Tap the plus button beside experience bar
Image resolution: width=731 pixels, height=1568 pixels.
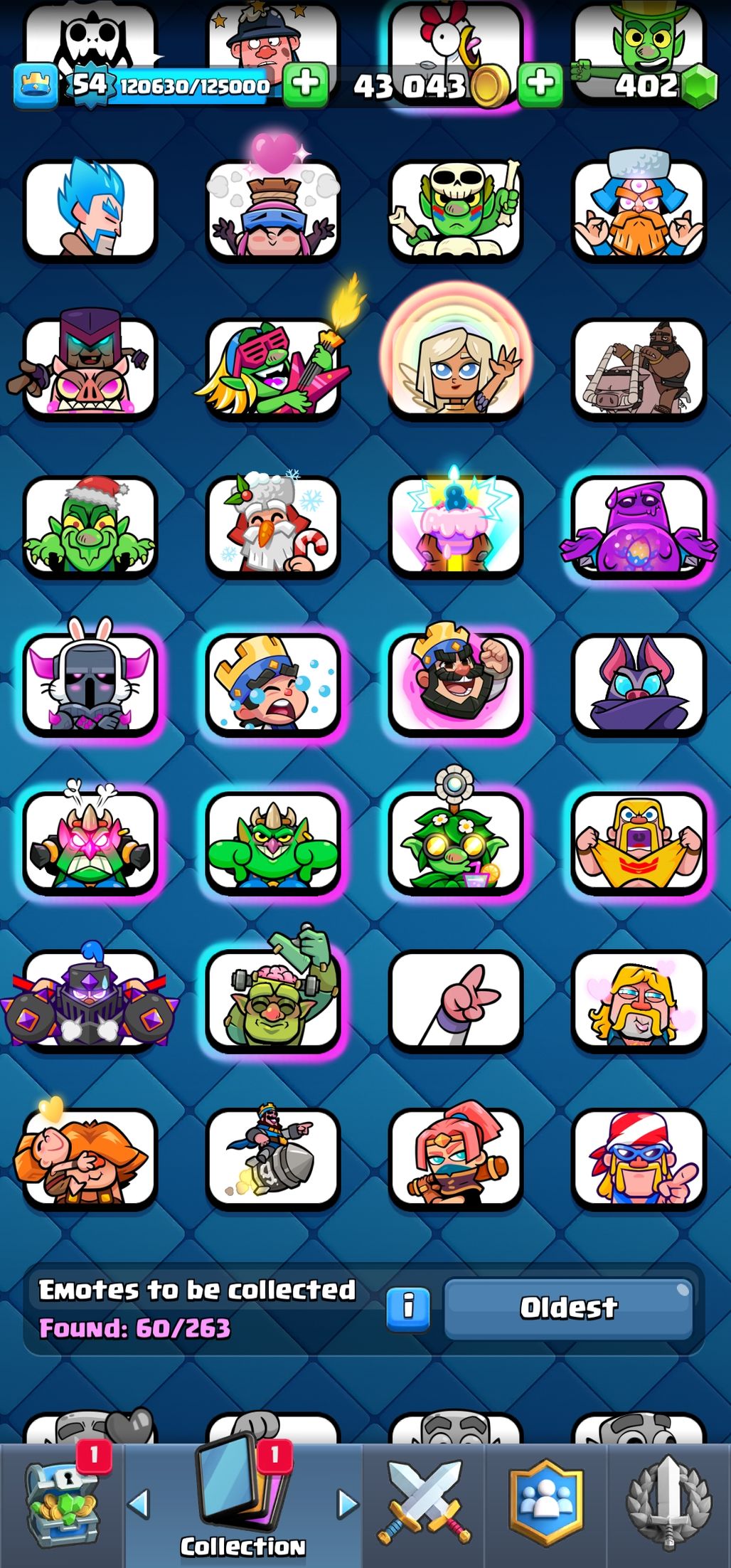click(x=306, y=84)
